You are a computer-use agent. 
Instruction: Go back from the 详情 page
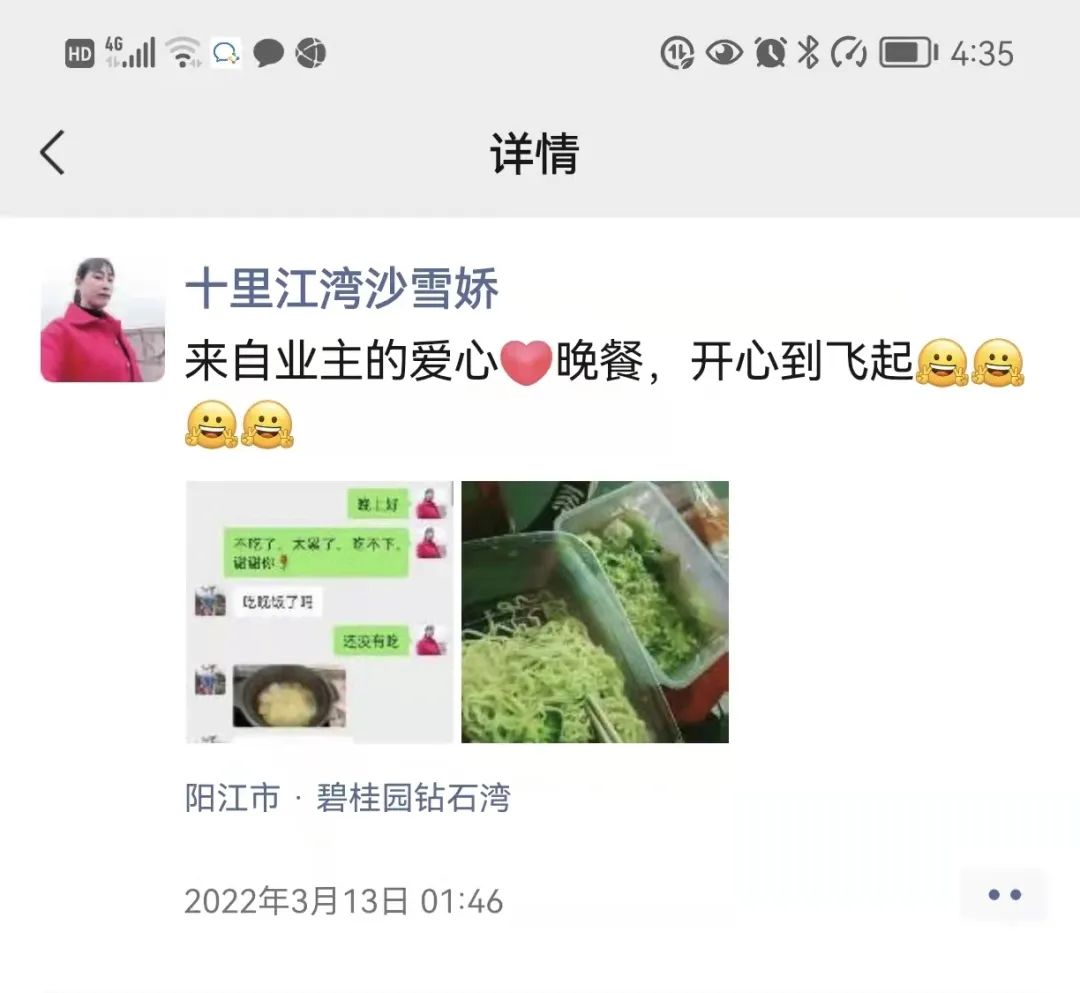tap(53, 153)
